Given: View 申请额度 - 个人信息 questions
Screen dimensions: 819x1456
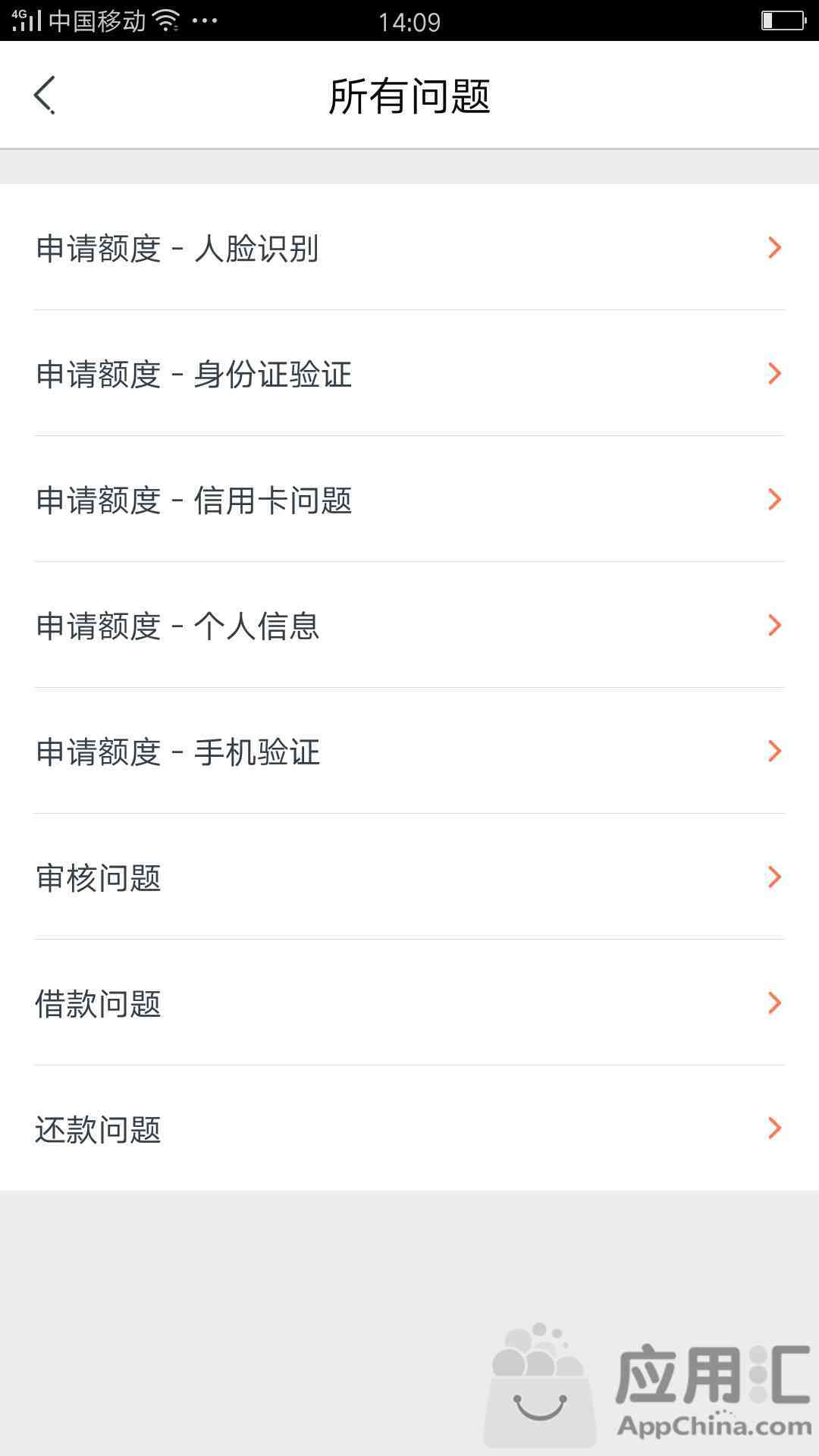Looking at the screenshot, I should click(x=409, y=625).
